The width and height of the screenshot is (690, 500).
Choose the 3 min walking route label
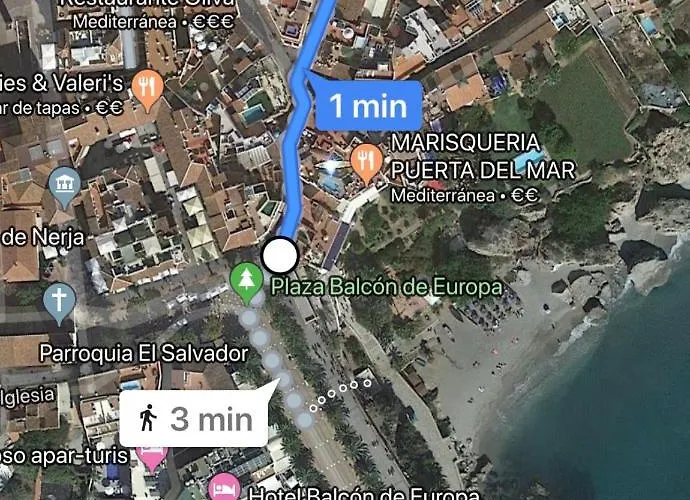tap(195, 418)
